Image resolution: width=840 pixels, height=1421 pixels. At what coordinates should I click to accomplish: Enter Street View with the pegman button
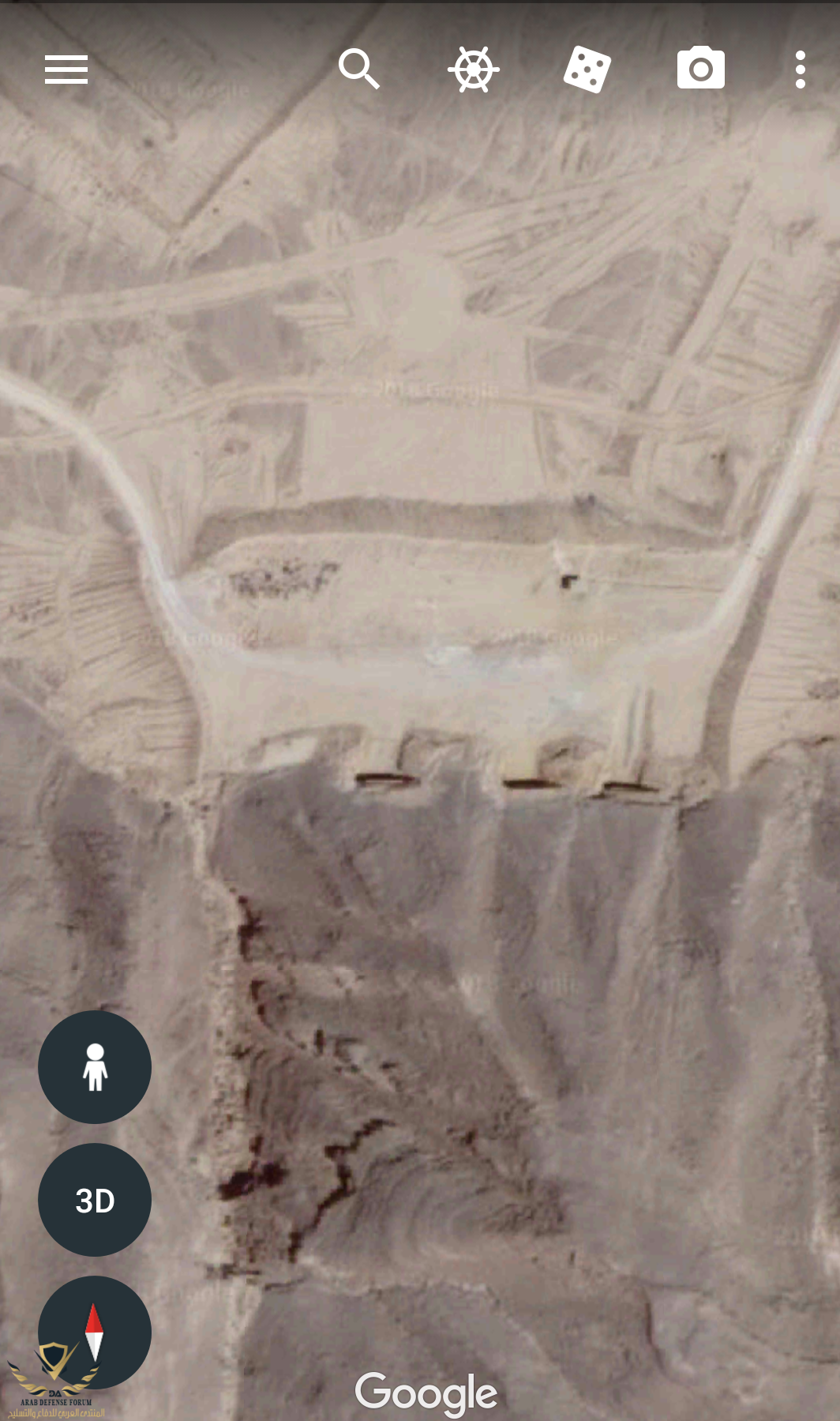coord(95,1067)
